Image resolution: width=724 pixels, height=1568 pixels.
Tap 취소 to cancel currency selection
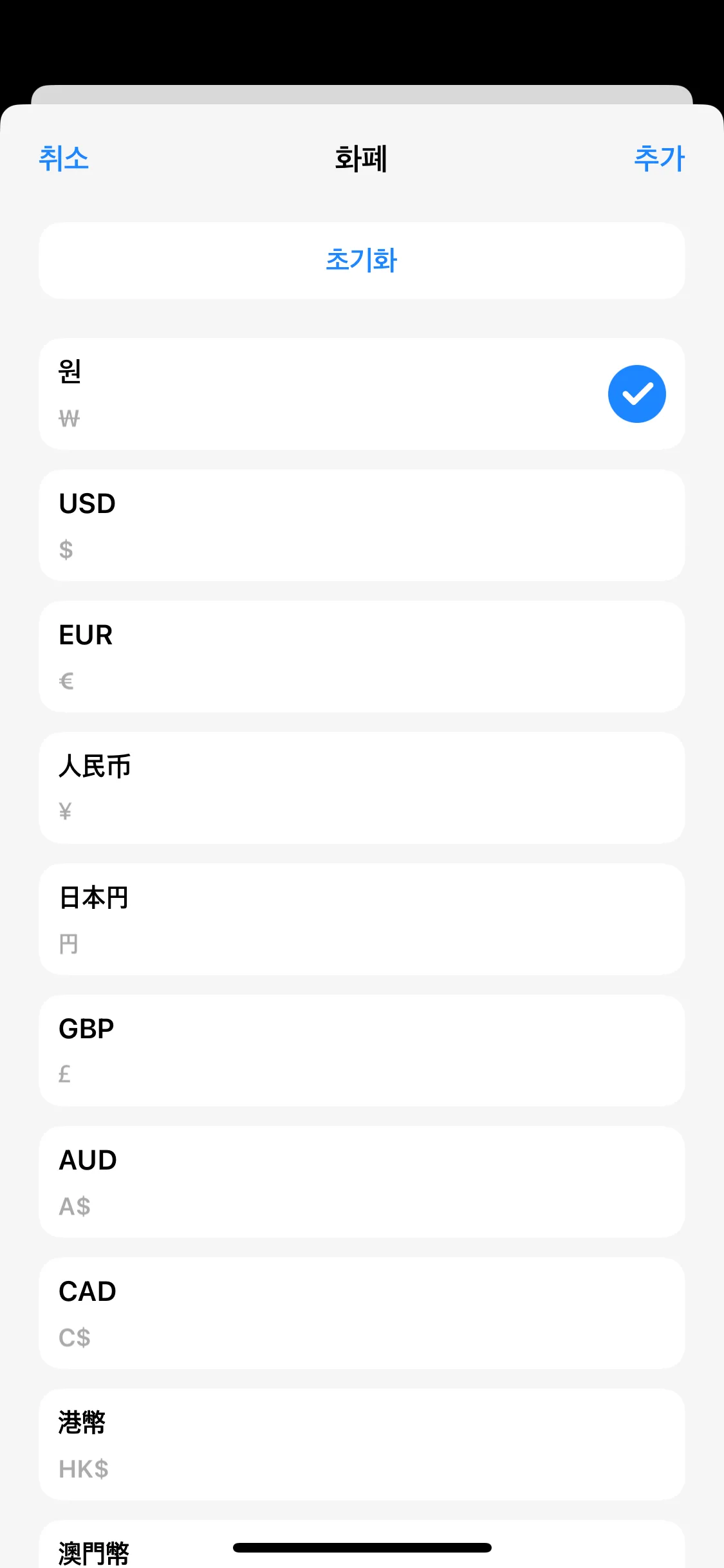pos(64,158)
